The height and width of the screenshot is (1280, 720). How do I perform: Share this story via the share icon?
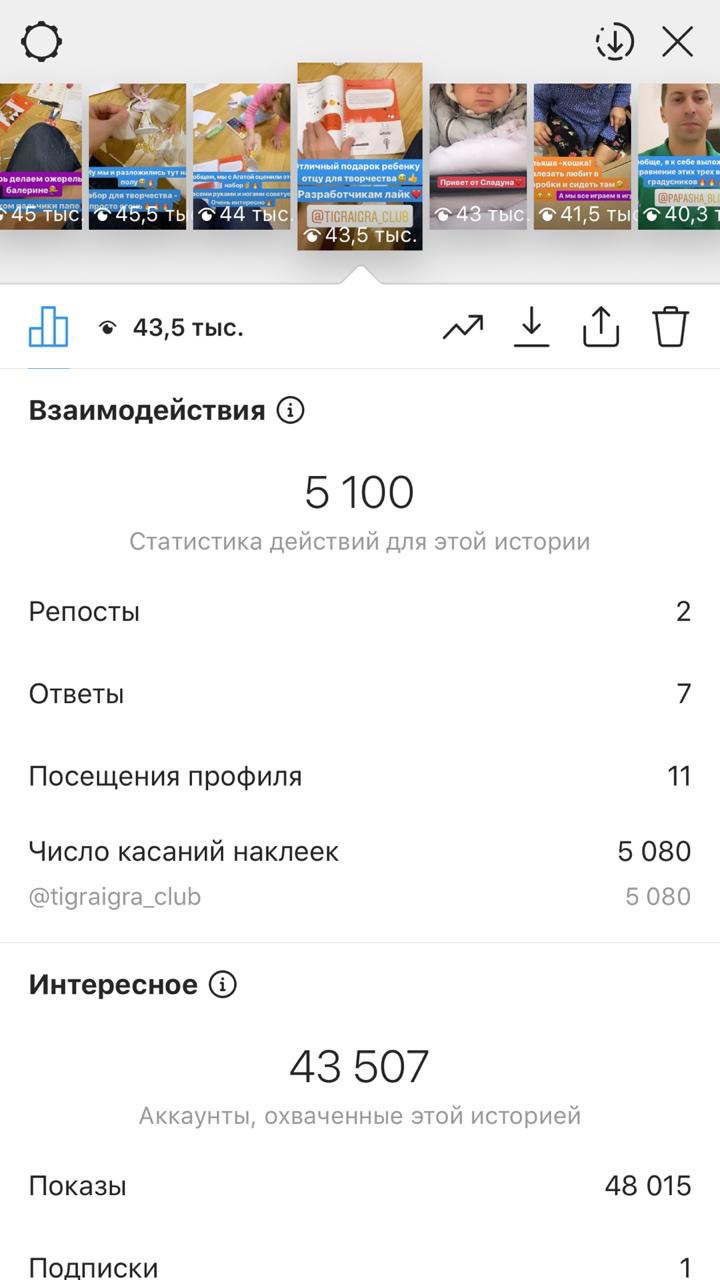click(601, 327)
